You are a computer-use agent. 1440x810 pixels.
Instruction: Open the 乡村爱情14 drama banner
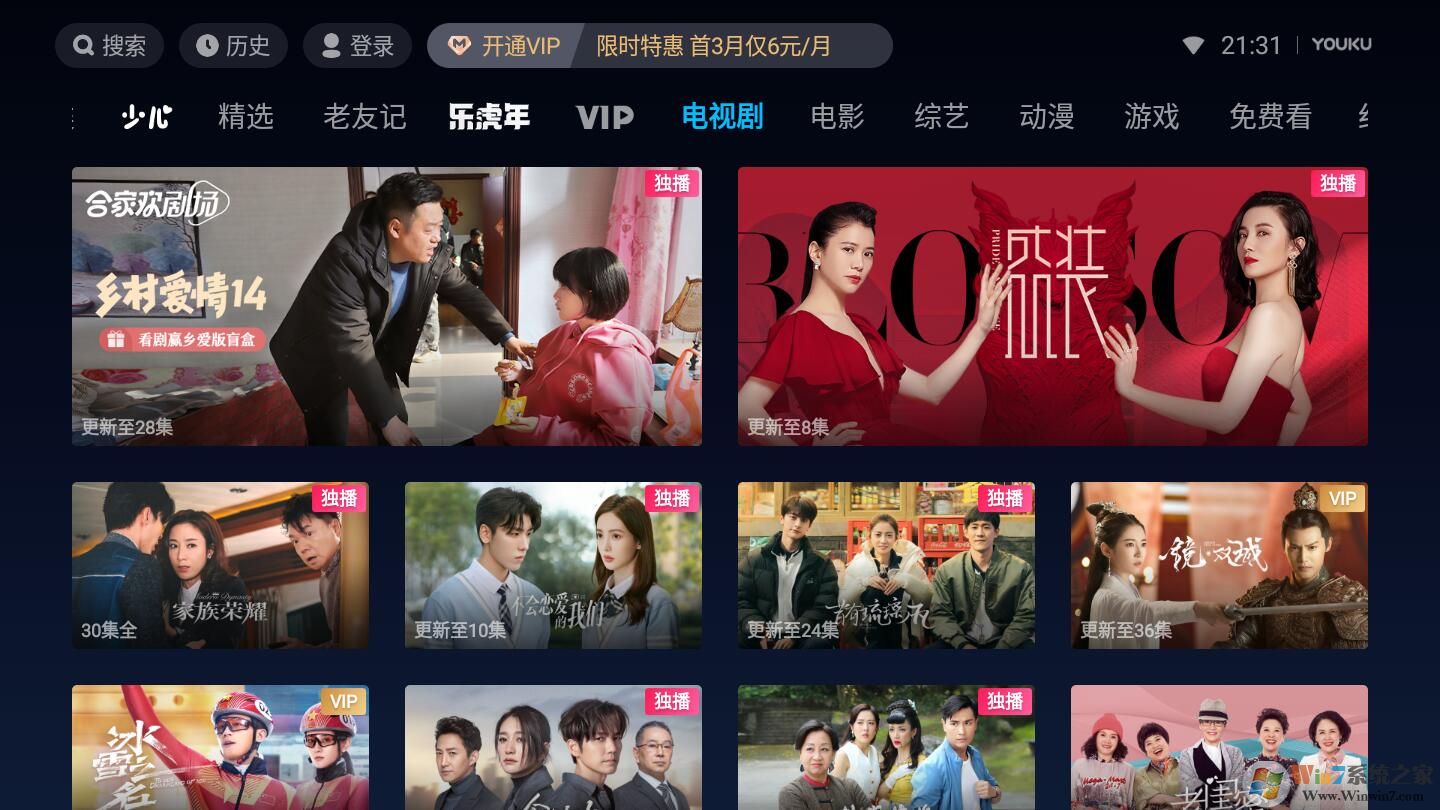pyautogui.click(x=386, y=306)
